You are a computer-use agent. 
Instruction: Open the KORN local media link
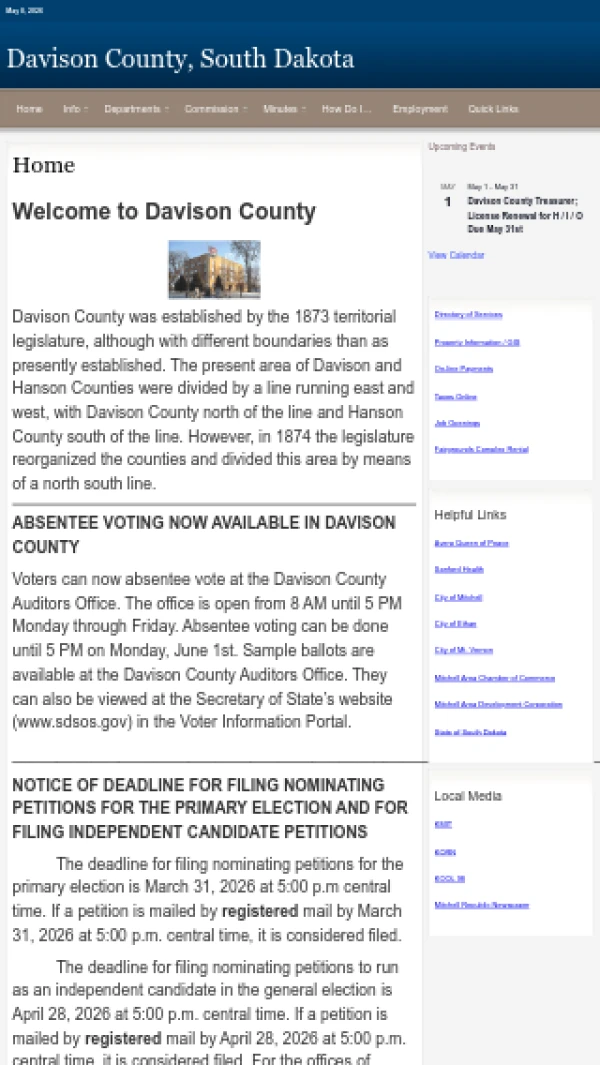click(445, 852)
